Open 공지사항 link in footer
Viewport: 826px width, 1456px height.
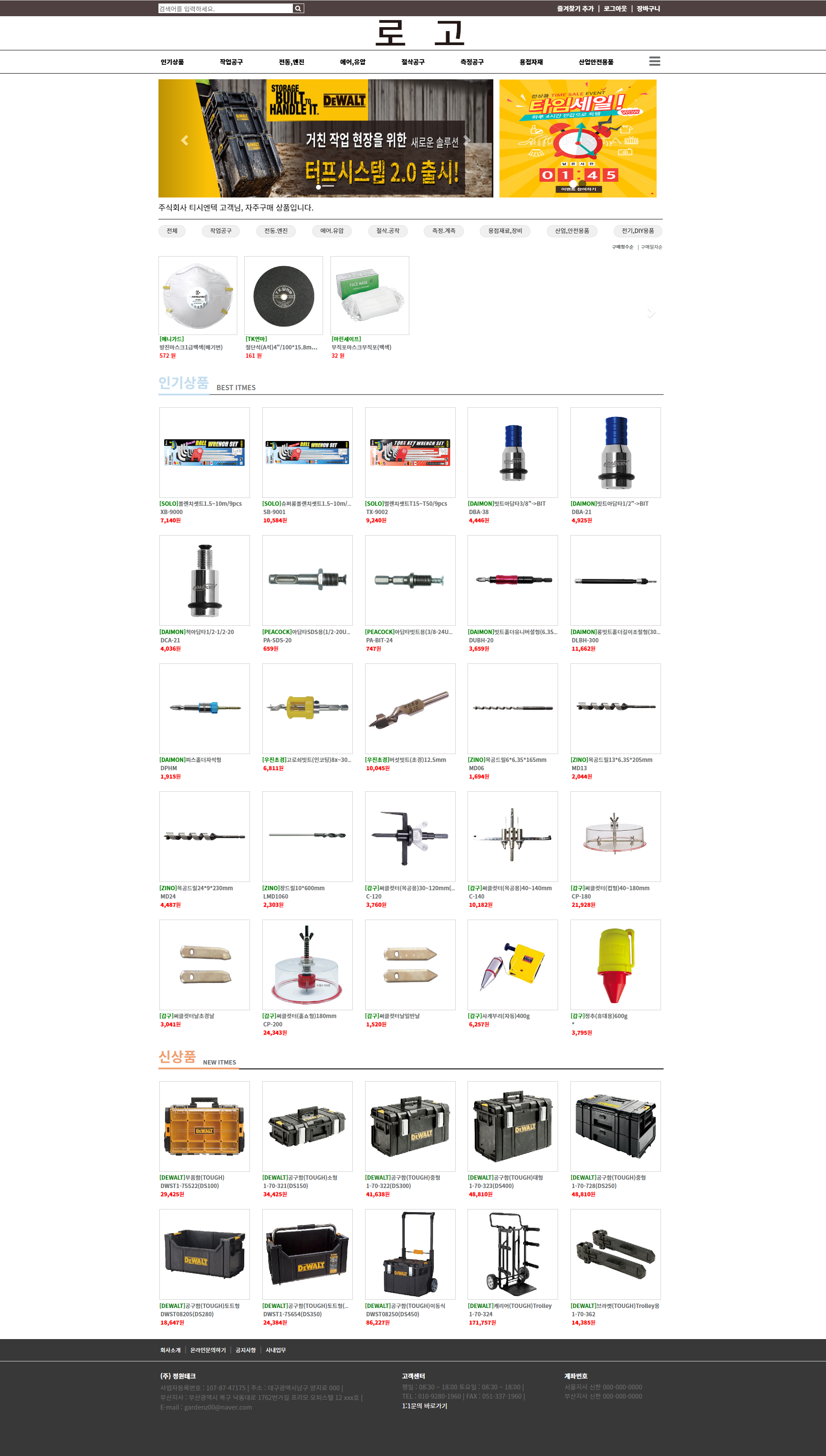tap(246, 1350)
